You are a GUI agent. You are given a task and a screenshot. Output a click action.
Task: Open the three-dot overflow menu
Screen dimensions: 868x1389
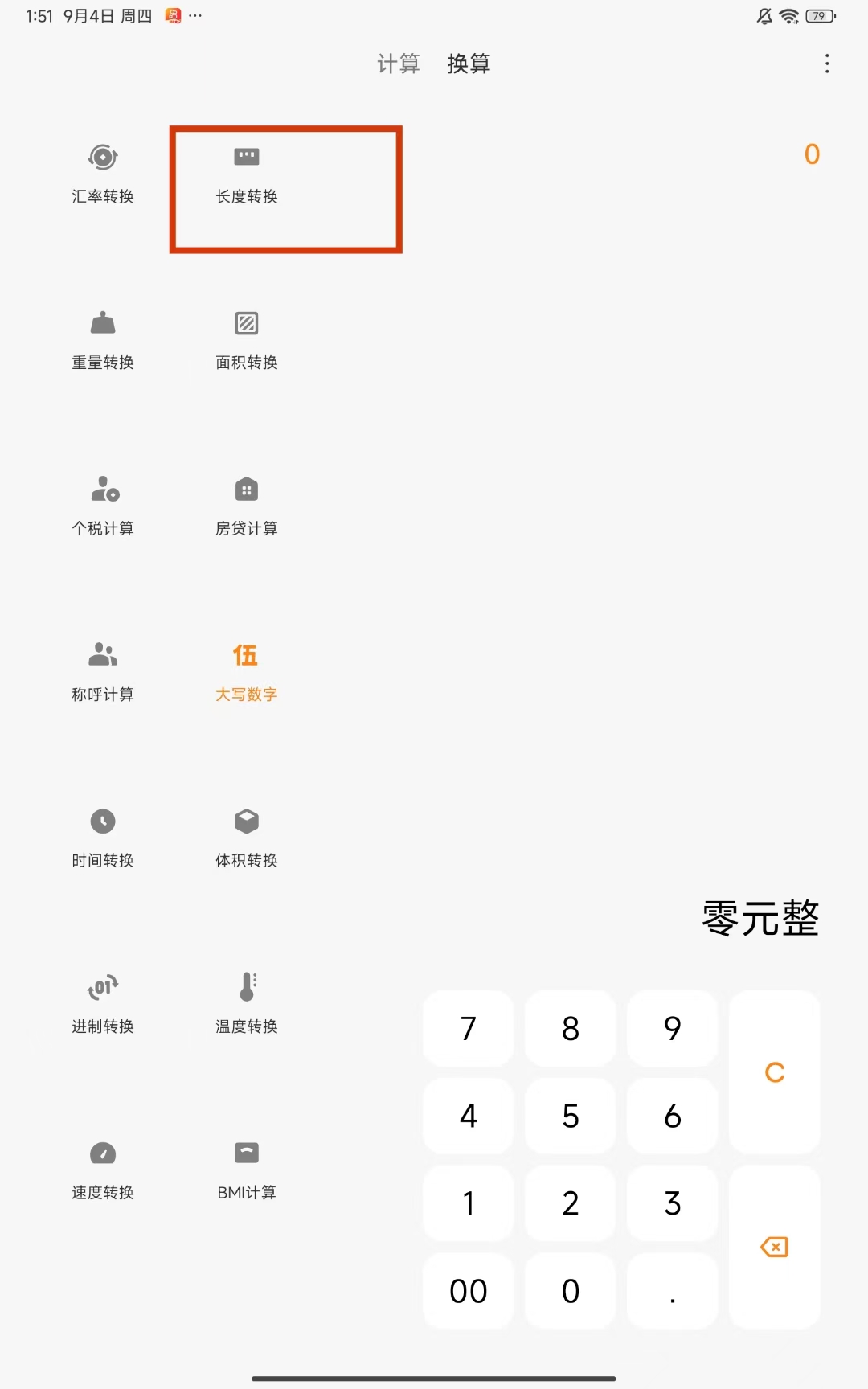click(826, 64)
